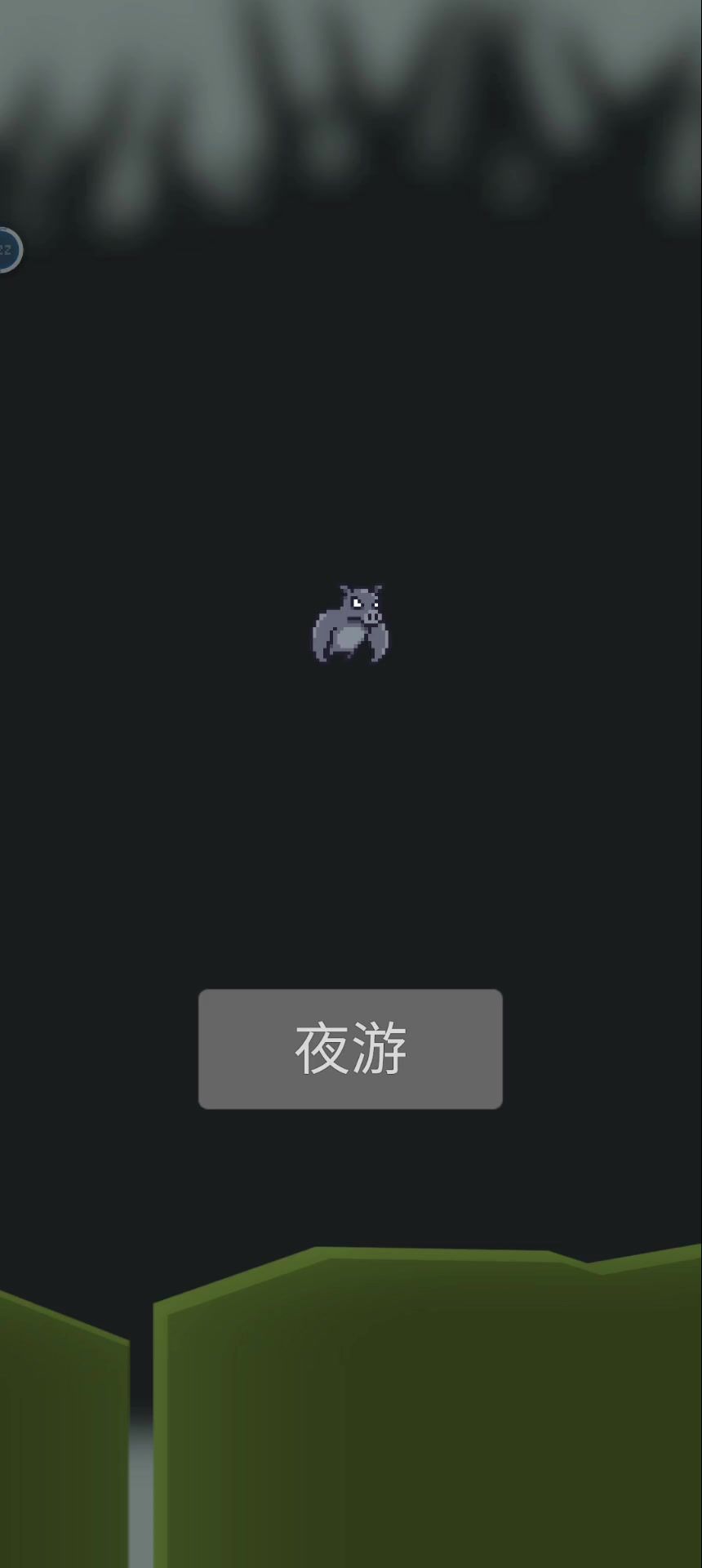Tap the 夜游 button
This screenshot has width=702, height=1568.
tap(350, 1049)
